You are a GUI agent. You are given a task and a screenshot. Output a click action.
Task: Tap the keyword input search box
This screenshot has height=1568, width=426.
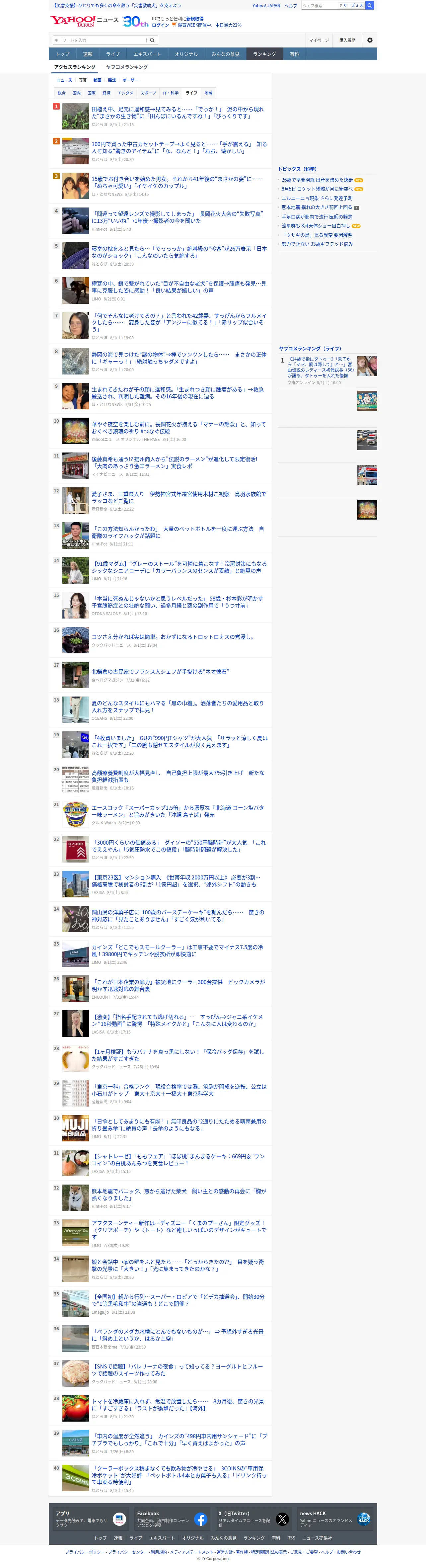(x=100, y=40)
